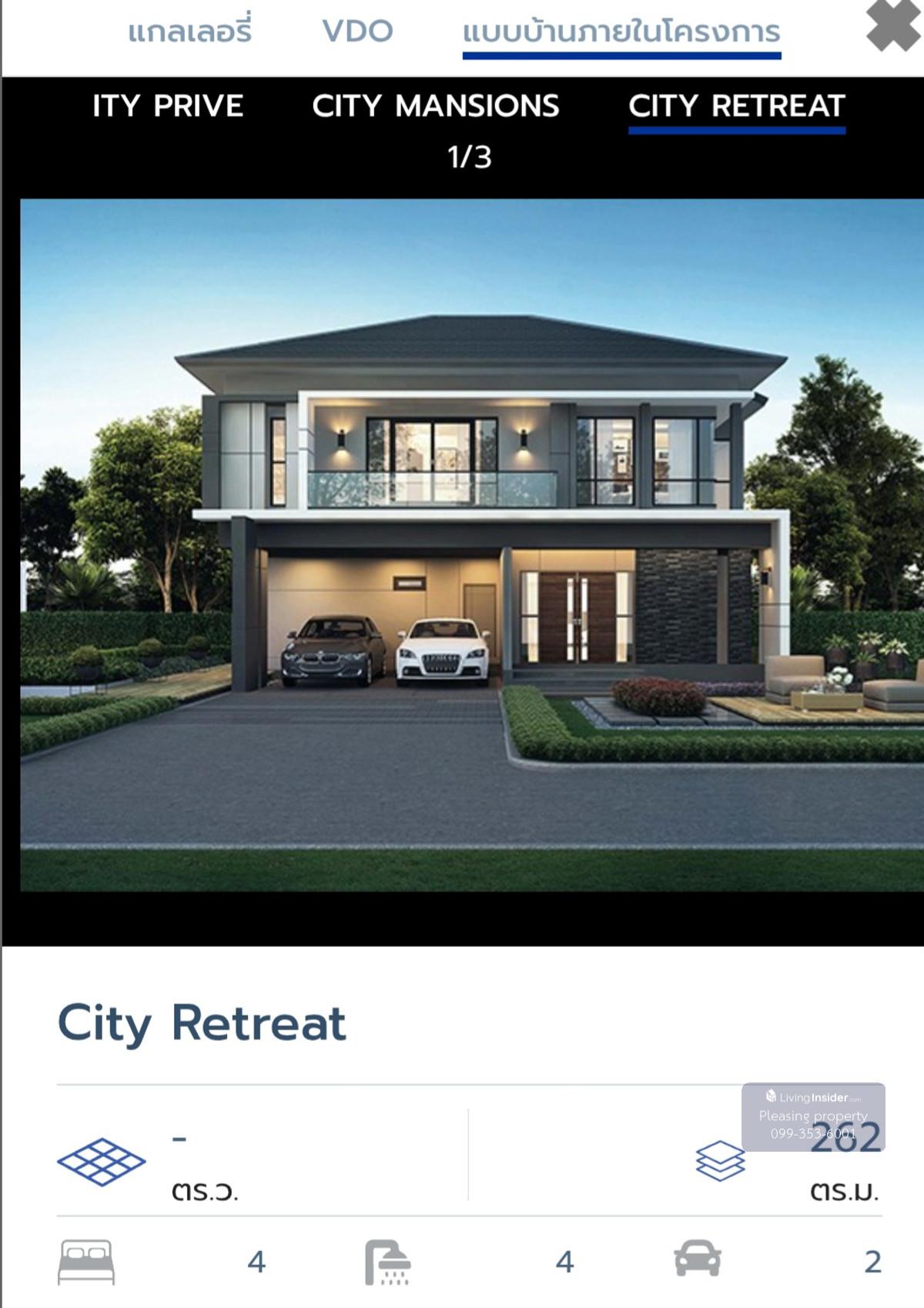Viewport: 924px width, 1308px height.
Task: Switch to City Prive house type
Action: pyautogui.click(x=167, y=106)
